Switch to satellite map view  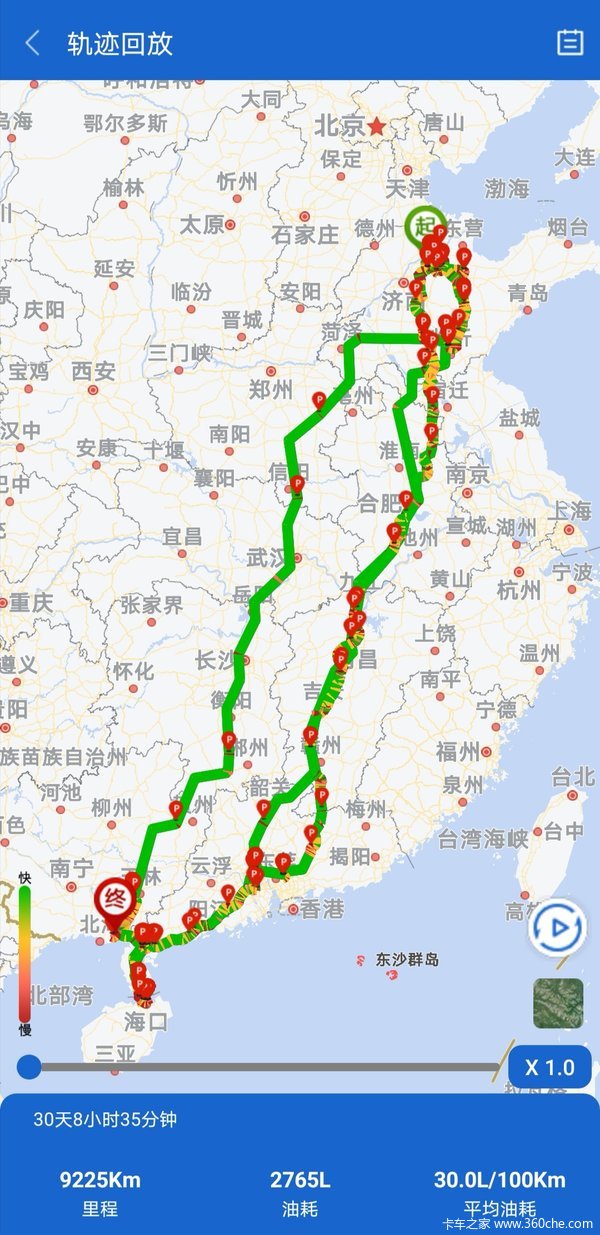(558, 1003)
